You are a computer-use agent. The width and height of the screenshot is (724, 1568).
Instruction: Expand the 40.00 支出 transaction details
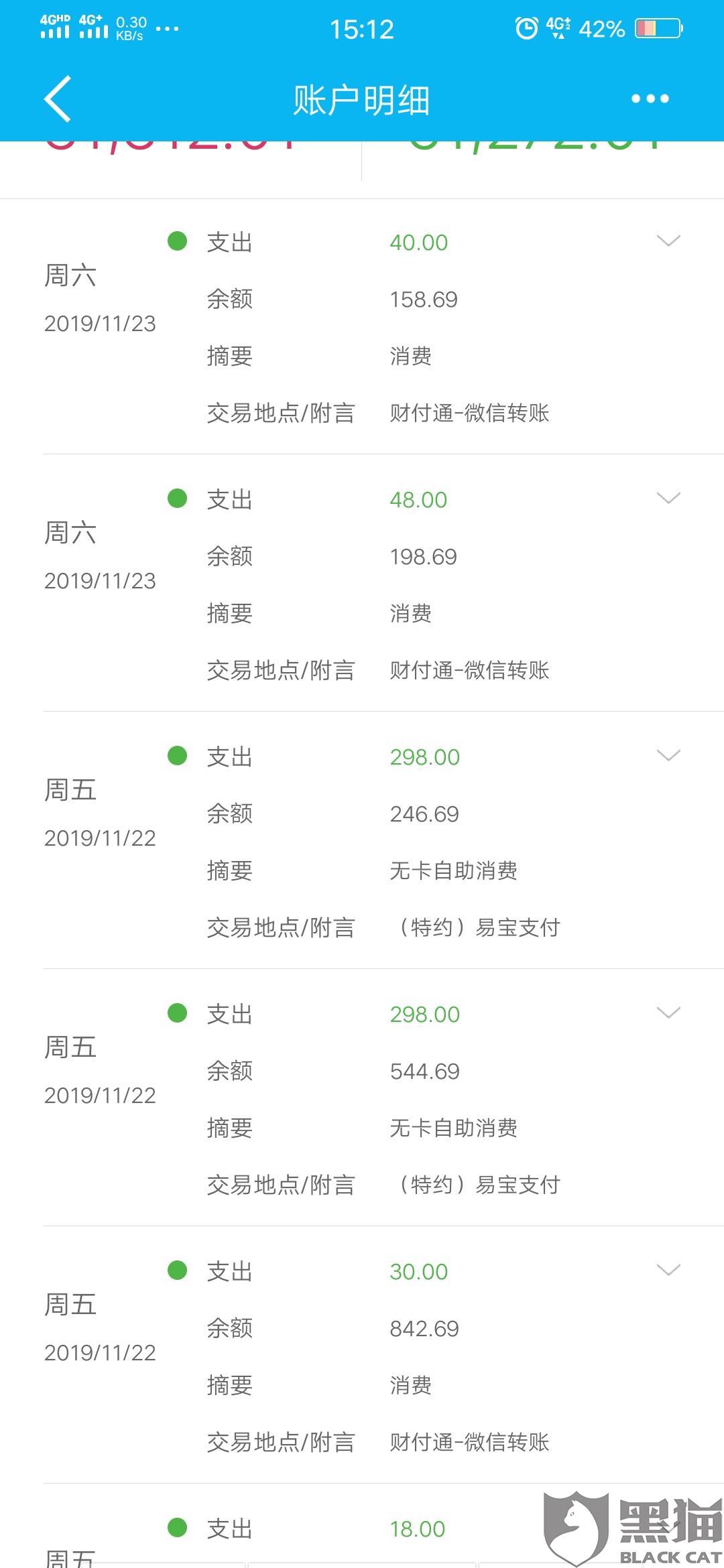pos(668,241)
